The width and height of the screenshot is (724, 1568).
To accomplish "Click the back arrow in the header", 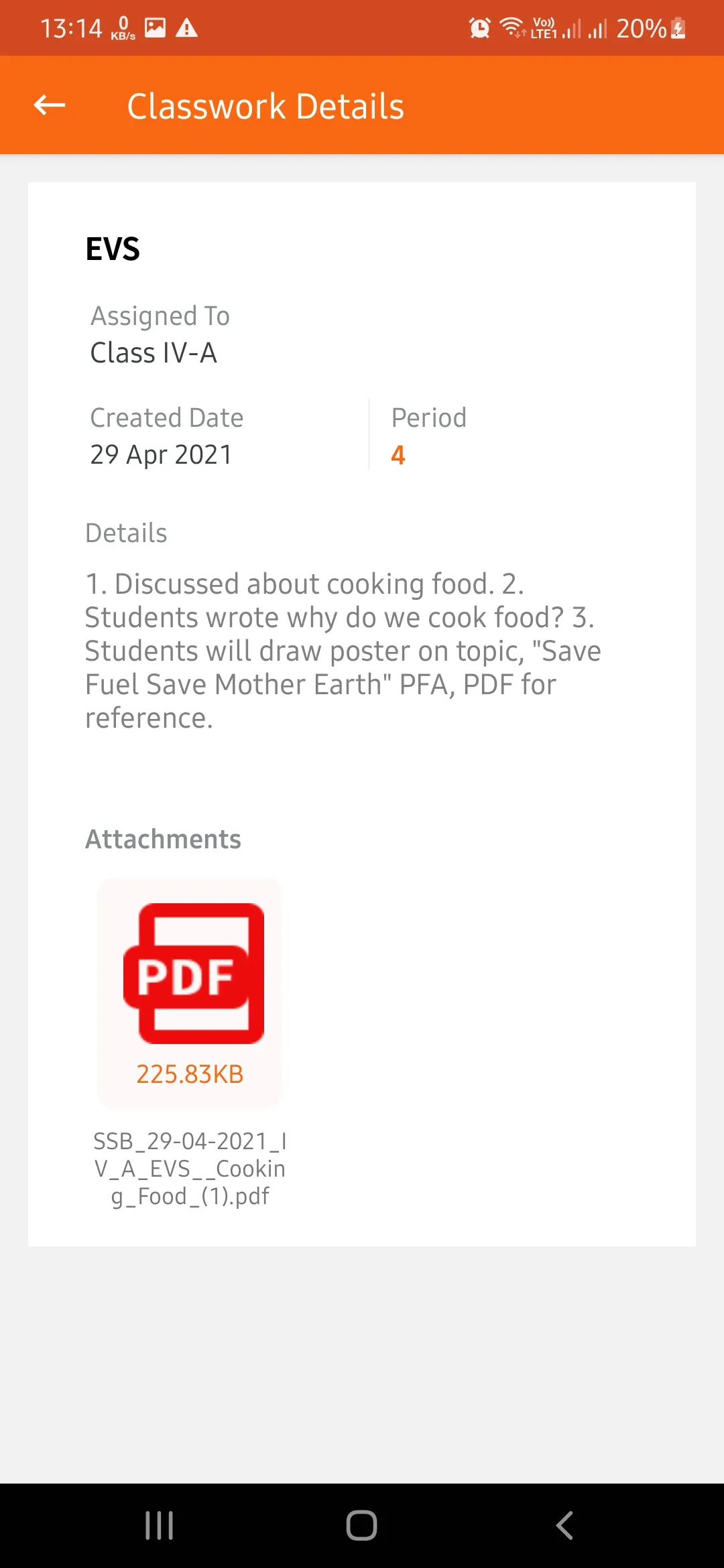I will tap(48, 105).
